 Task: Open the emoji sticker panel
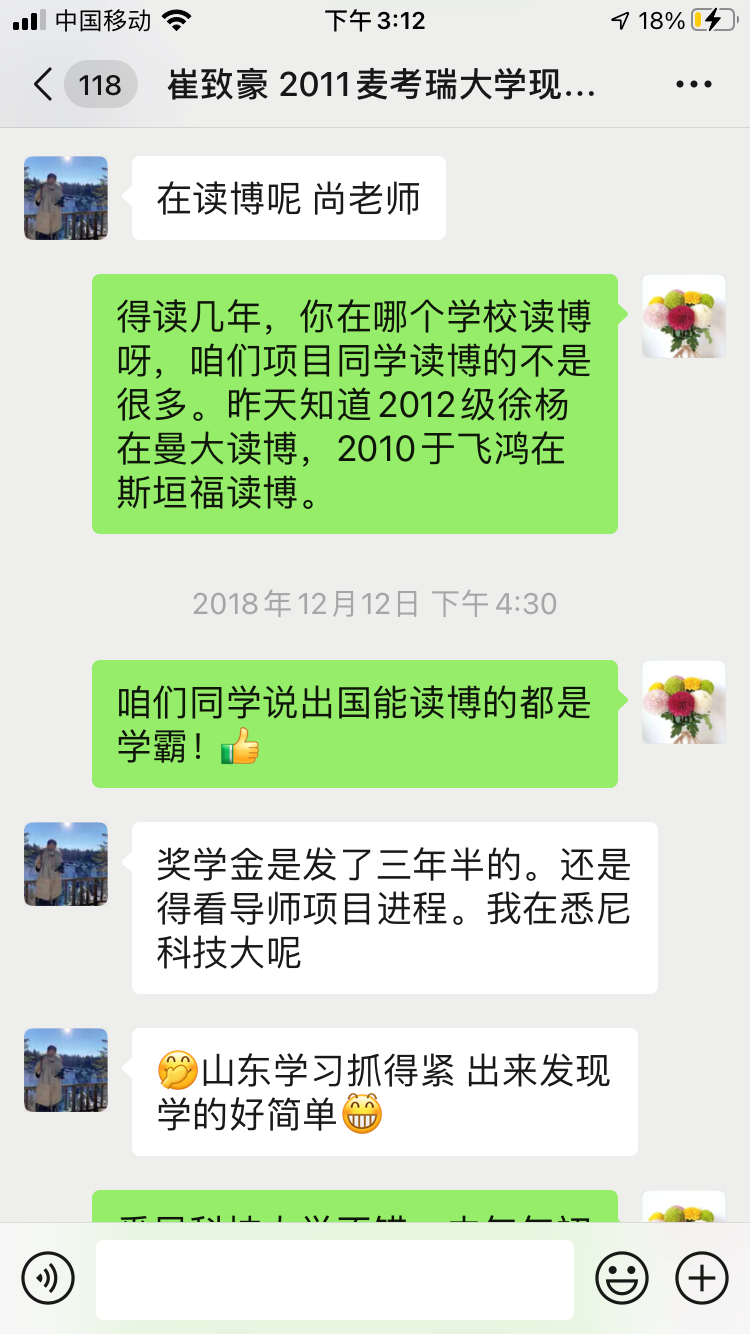point(622,1278)
